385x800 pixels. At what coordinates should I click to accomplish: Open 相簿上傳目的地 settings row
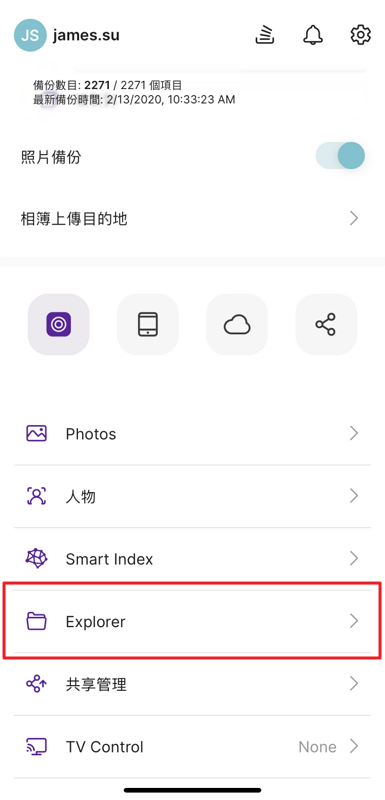[192, 219]
